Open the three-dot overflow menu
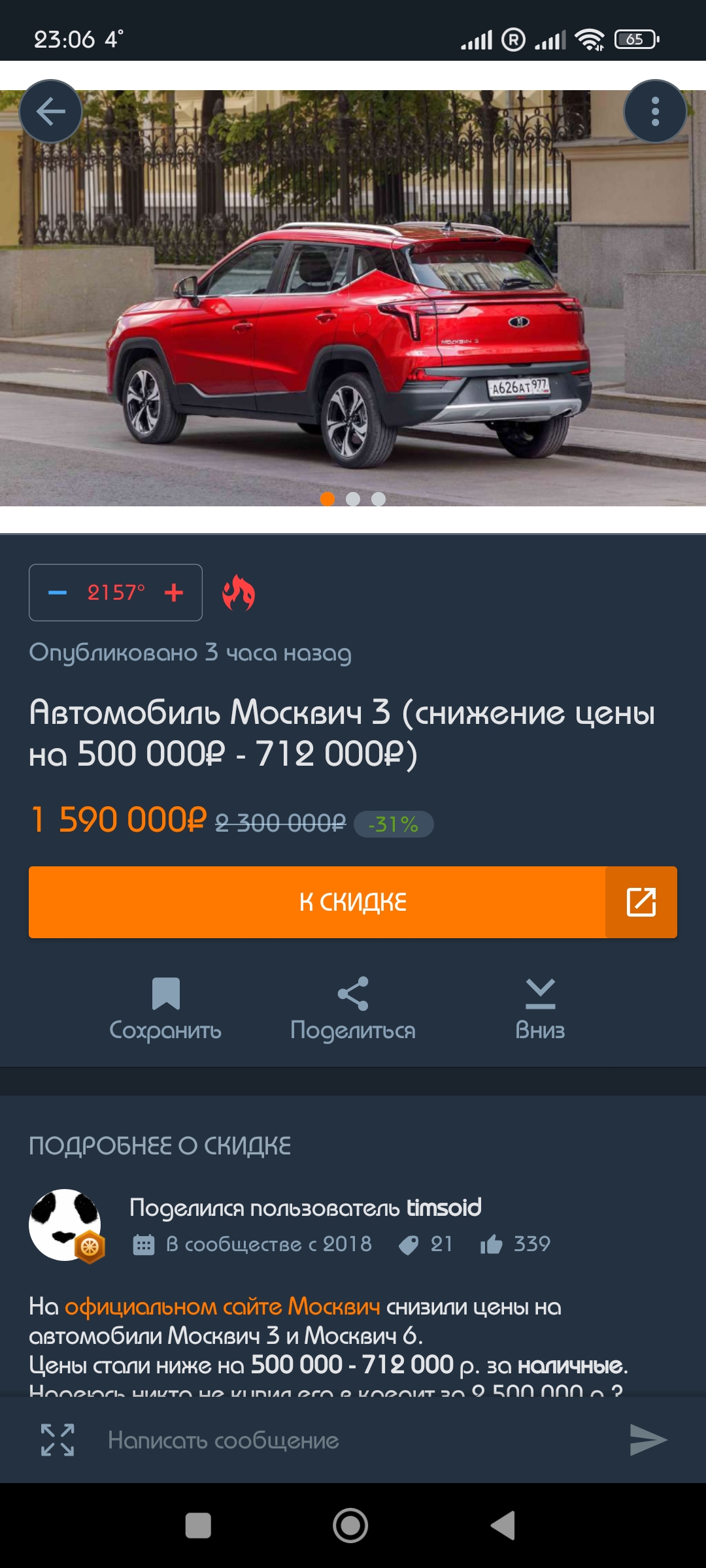 tap(655, 112)
